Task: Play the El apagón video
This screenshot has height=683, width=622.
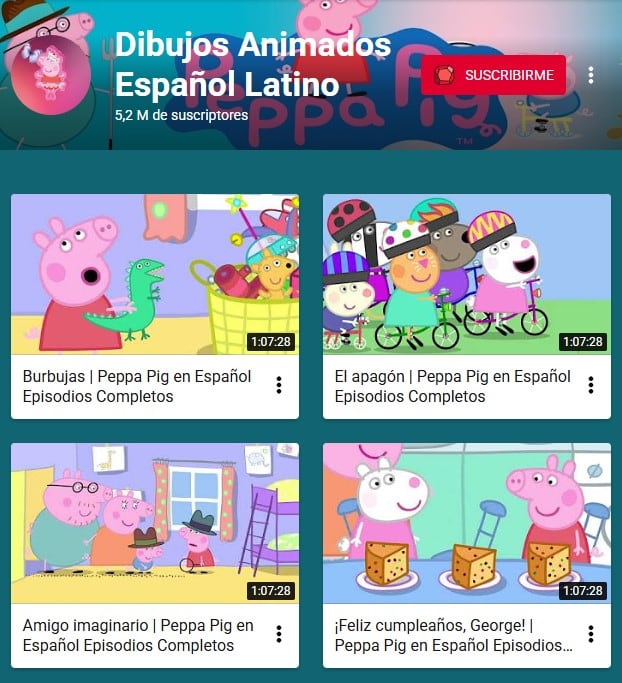Action: click(x=466, y=274)
